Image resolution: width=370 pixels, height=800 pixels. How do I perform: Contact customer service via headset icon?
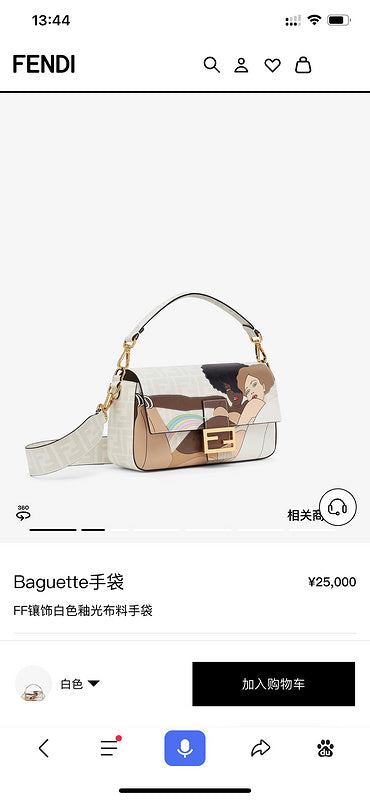(337, 507)
